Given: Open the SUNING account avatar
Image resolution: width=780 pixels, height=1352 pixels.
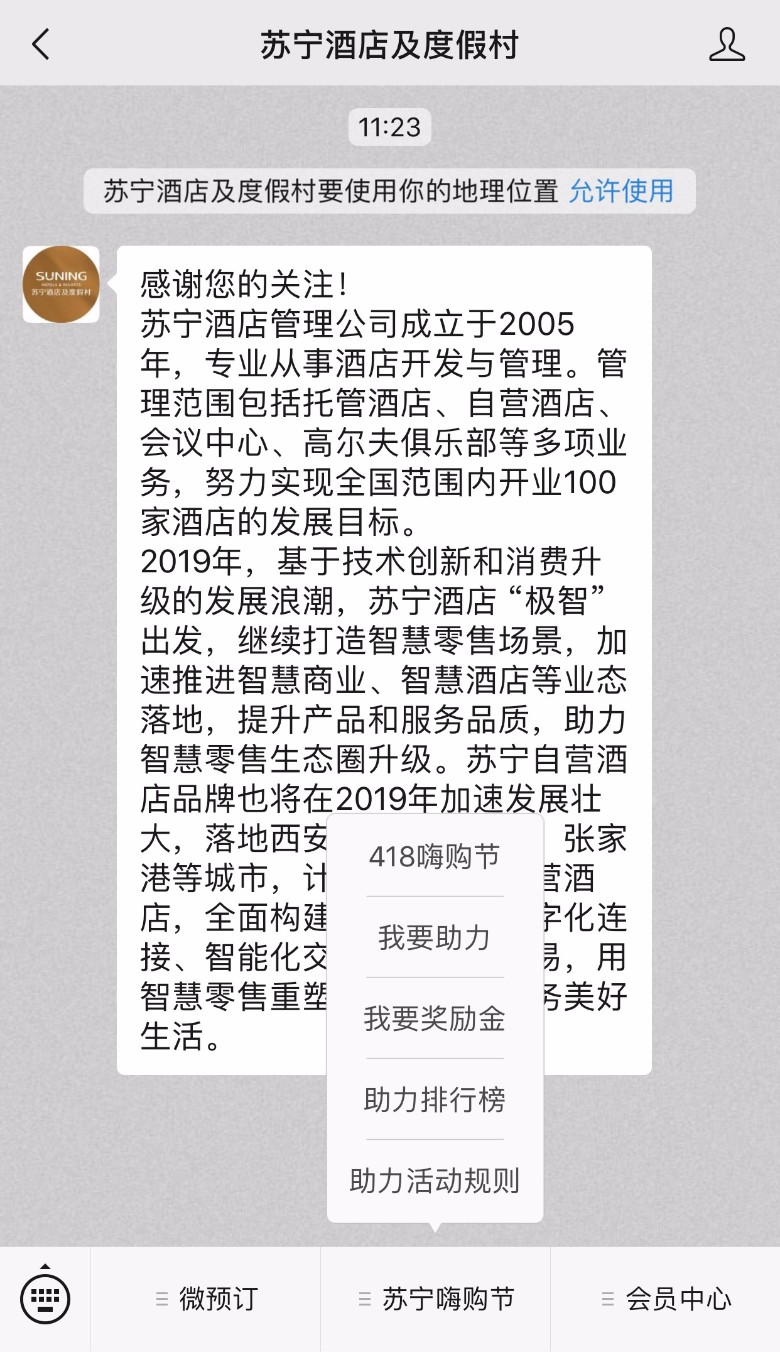Looking at the screenshot, I should click(x=61, y=284).
